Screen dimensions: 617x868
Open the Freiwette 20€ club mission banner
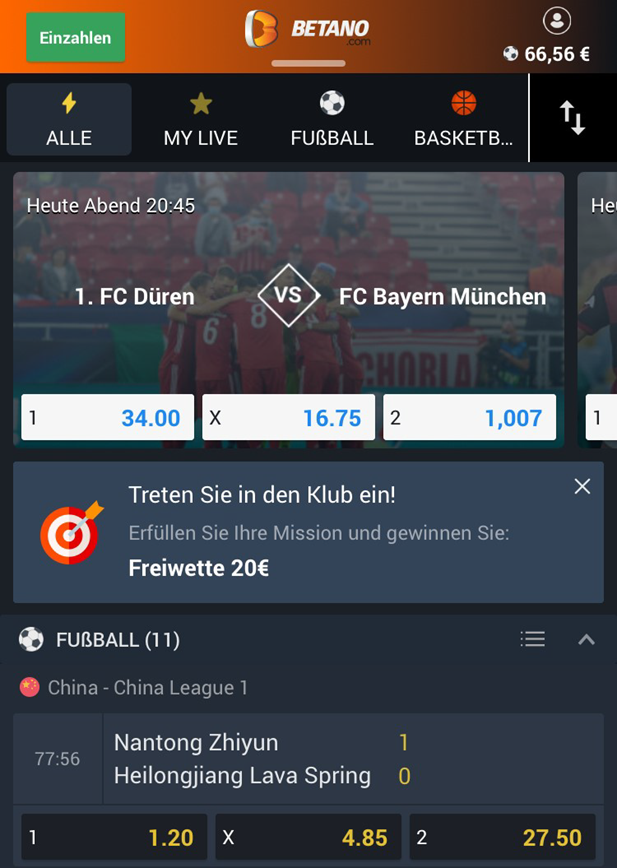[x=300, y=533]
